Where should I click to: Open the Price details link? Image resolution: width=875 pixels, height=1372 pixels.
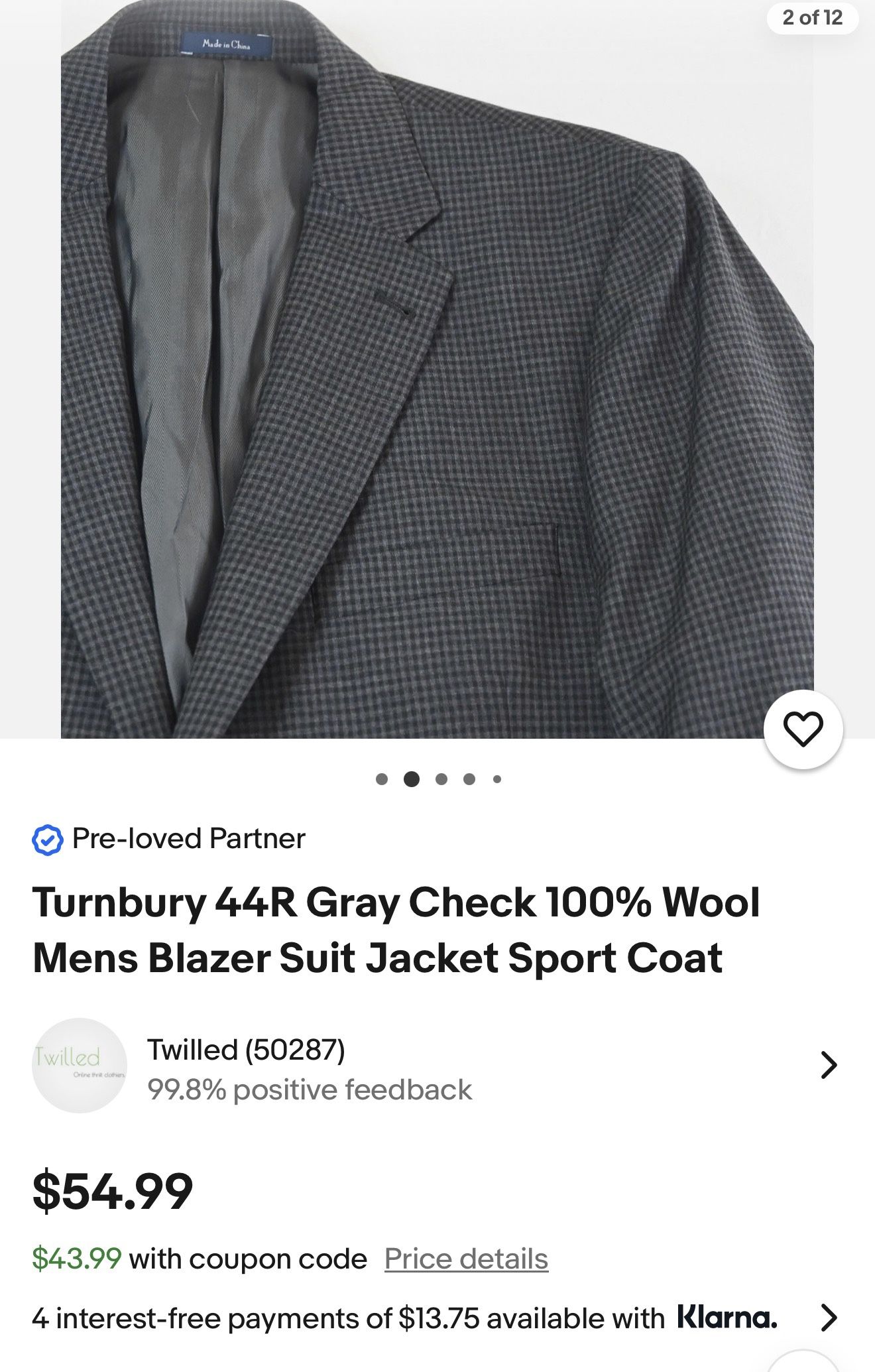(x=466, y=1259)
